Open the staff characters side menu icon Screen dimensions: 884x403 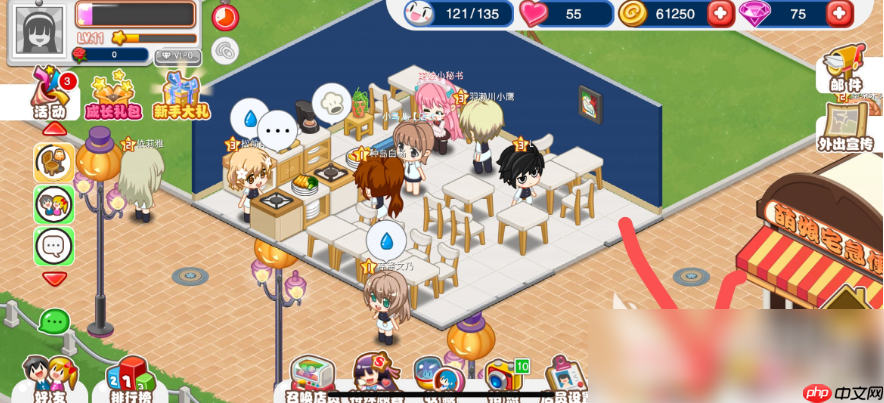pos(54,204)
